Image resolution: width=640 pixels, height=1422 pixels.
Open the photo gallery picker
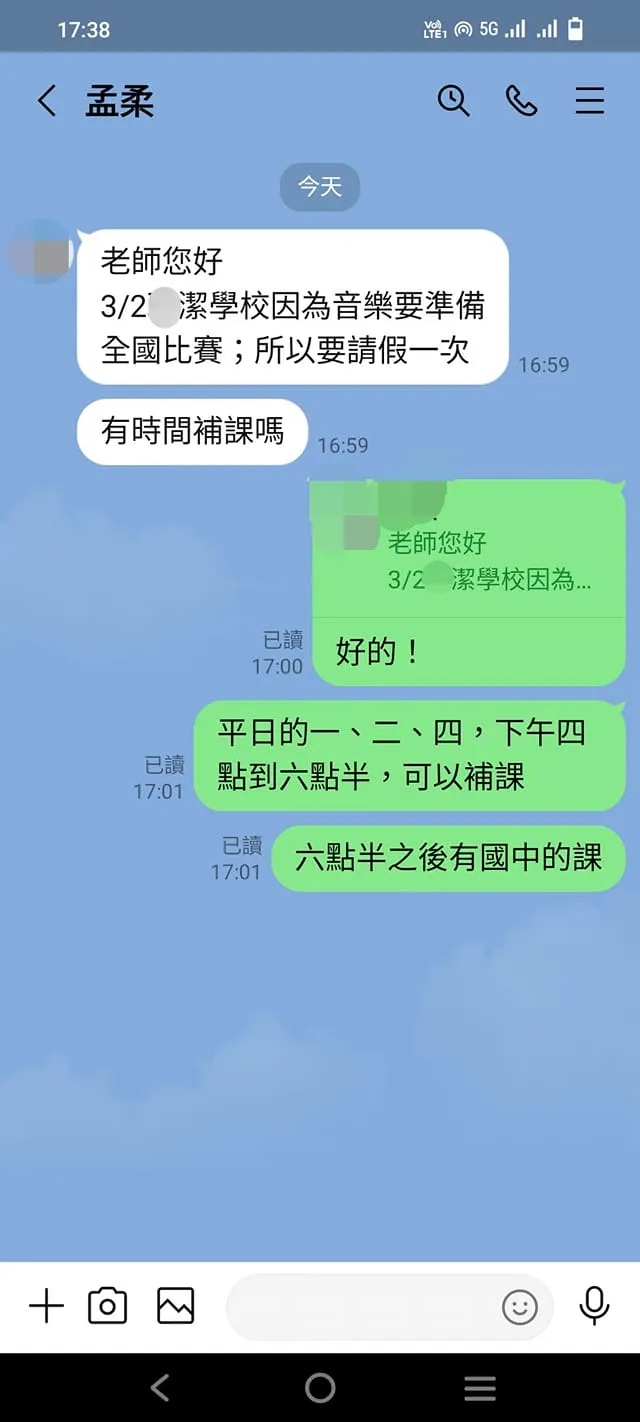(175, 1306)
